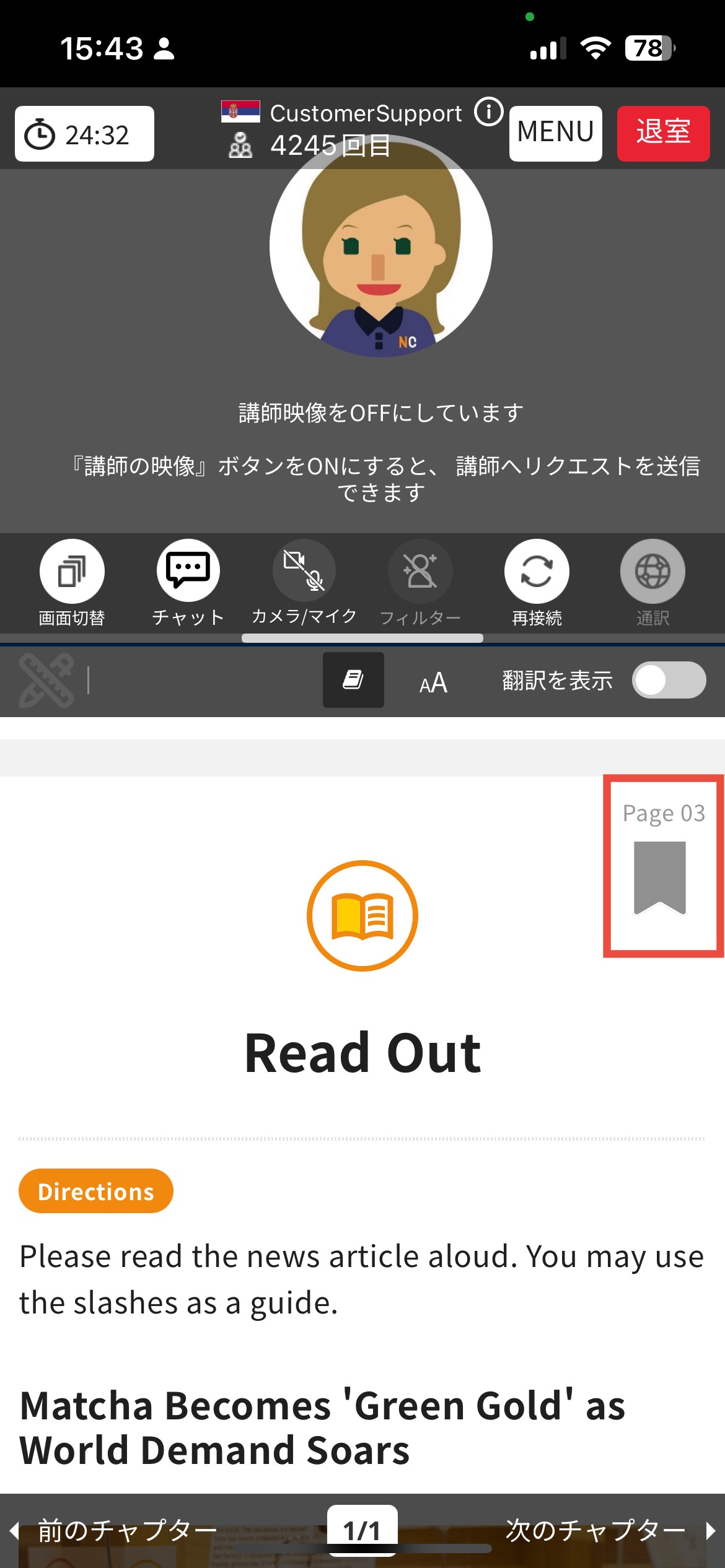Bookmark Page 03
This screenshot has height=1568, width=725.
click(x=659, y=877)
